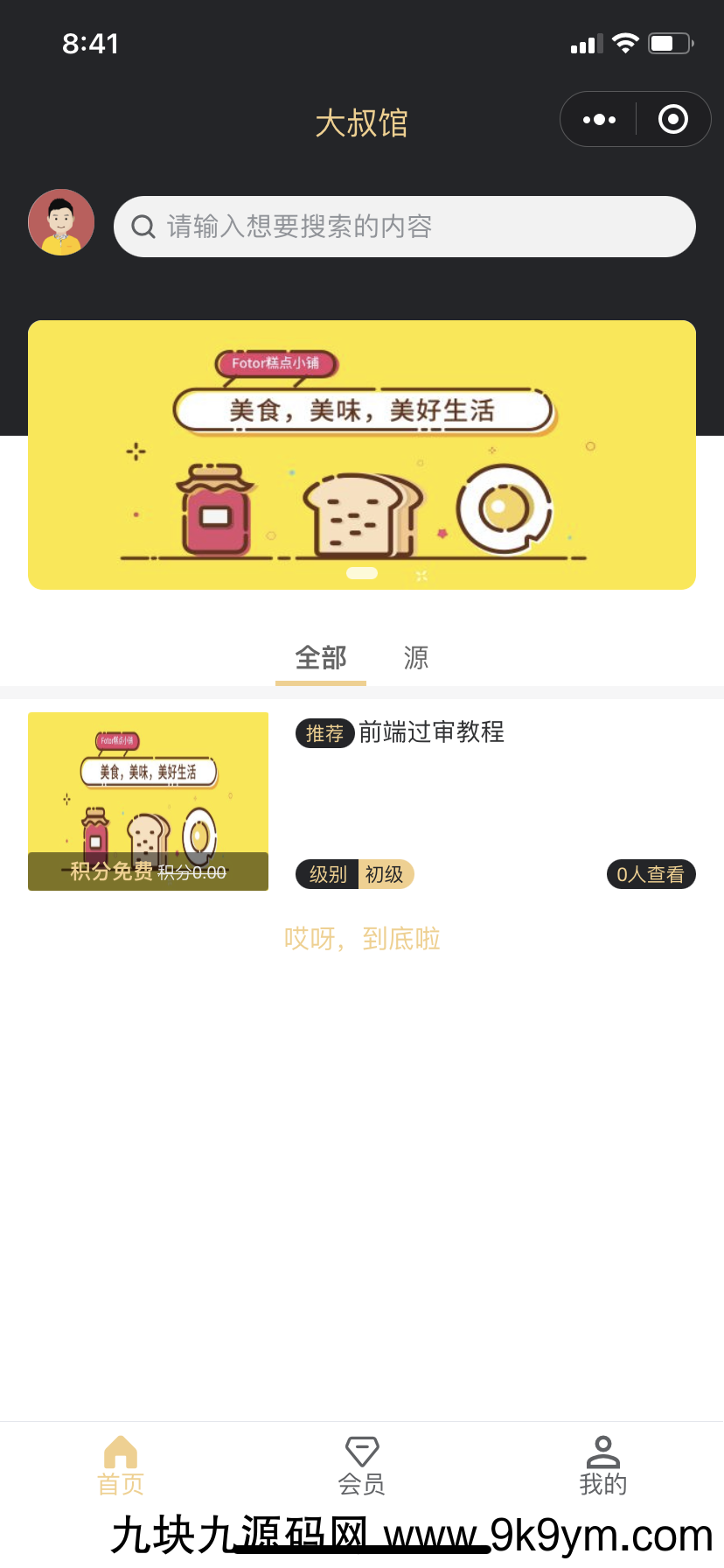724x1568 pixels.
Task: Open the 我的 tab
Action: (603, 1465)
